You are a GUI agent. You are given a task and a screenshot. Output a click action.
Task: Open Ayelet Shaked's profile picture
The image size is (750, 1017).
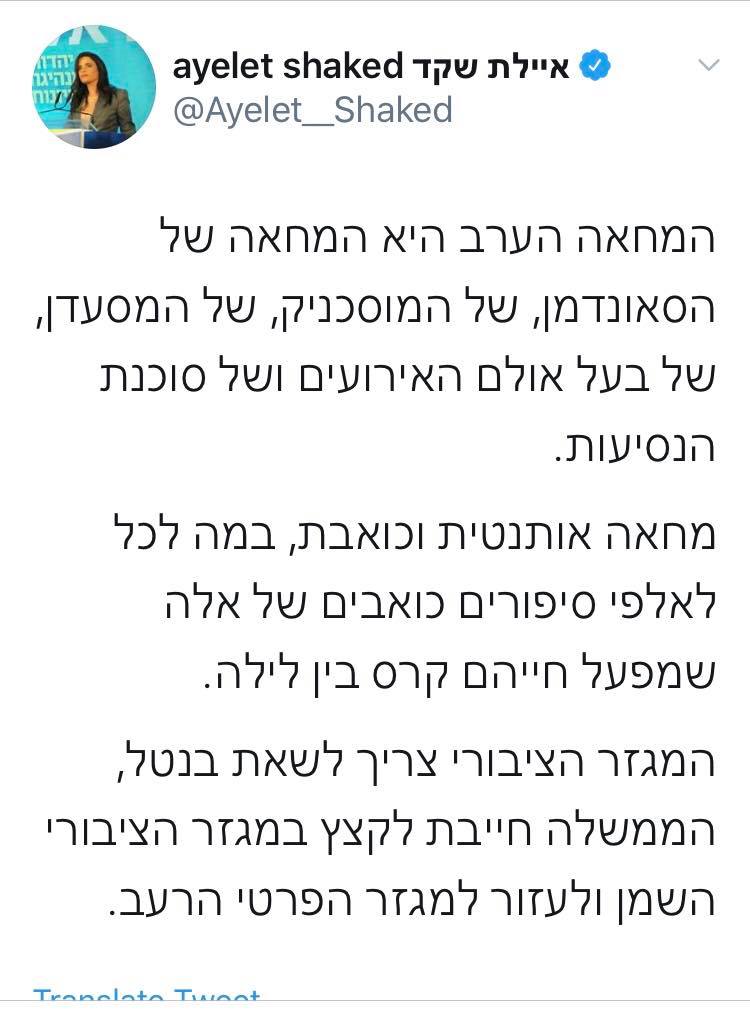pos(94,88)
